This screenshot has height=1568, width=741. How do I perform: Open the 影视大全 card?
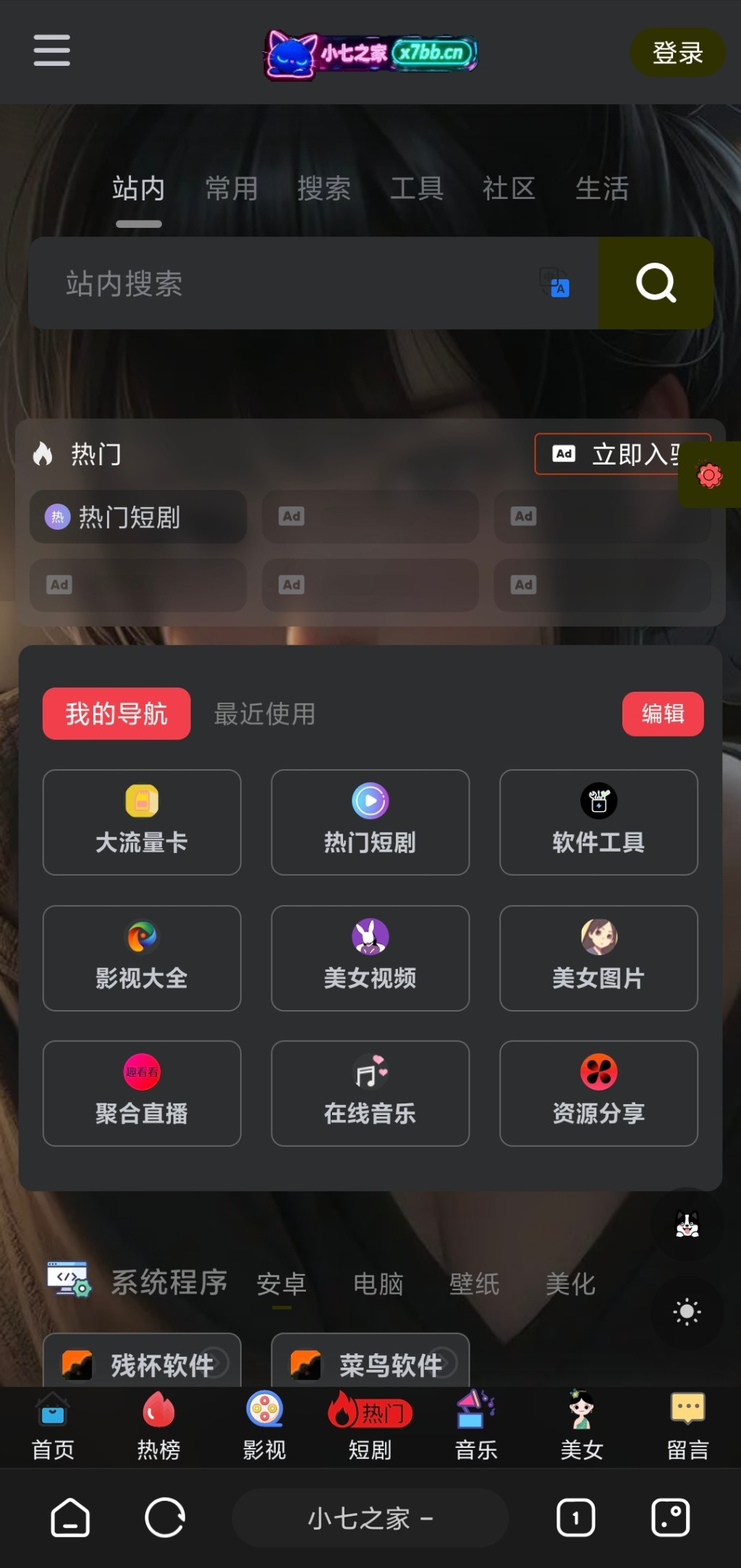pos(142,958)
